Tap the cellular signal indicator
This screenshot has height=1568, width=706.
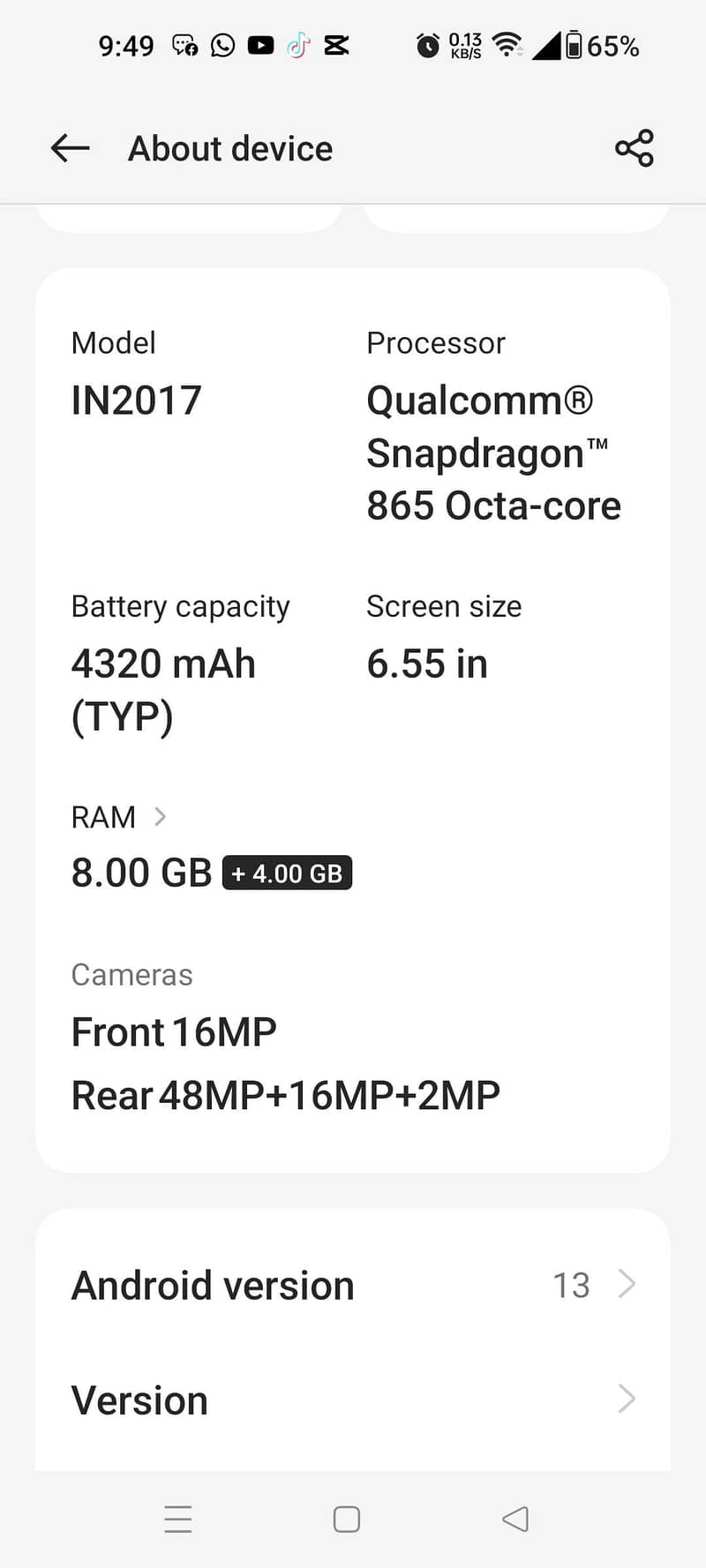tap(545, 45)
